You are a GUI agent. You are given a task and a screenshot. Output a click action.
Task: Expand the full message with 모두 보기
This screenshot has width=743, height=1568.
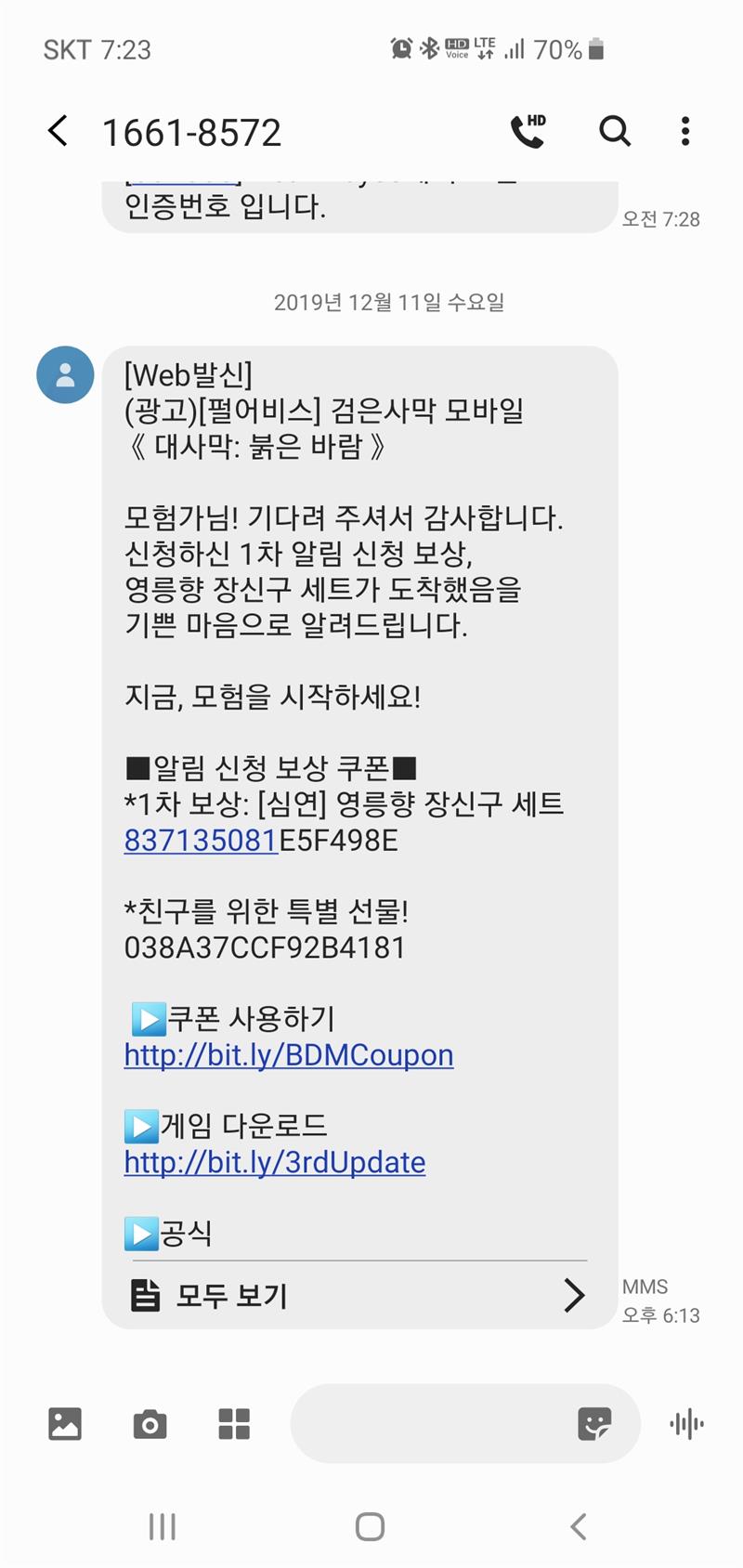359,1295
